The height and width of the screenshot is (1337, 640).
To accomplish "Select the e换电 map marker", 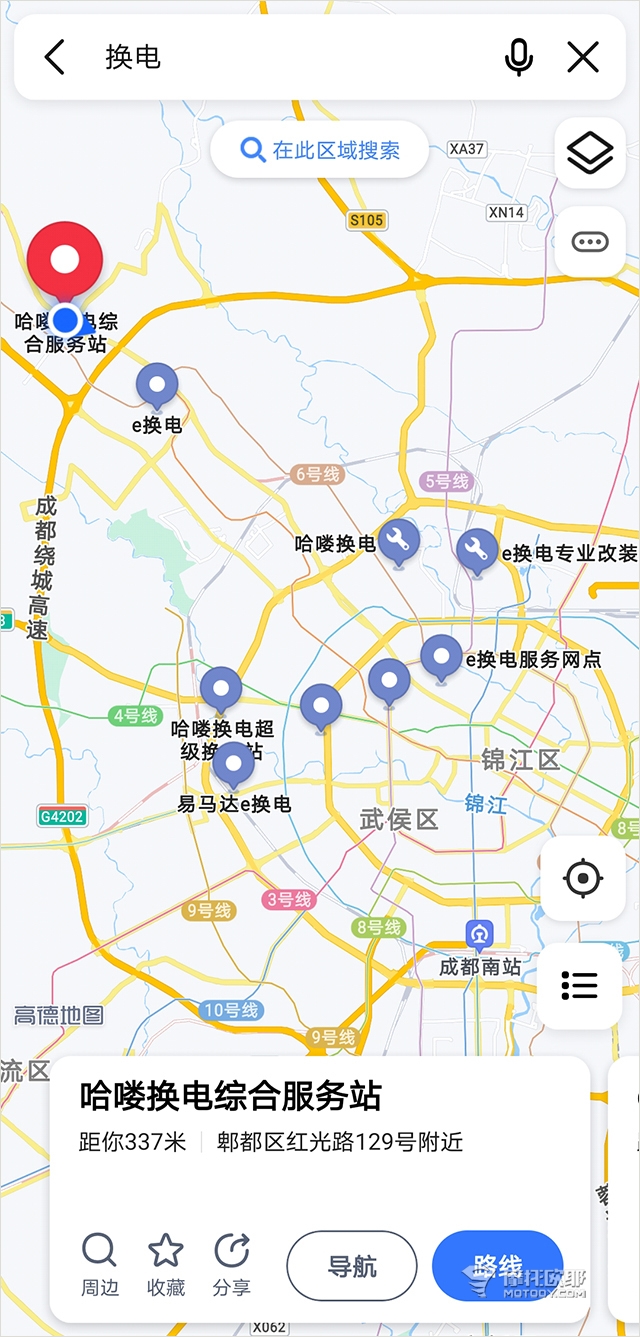I will click(x=157, y=385).
